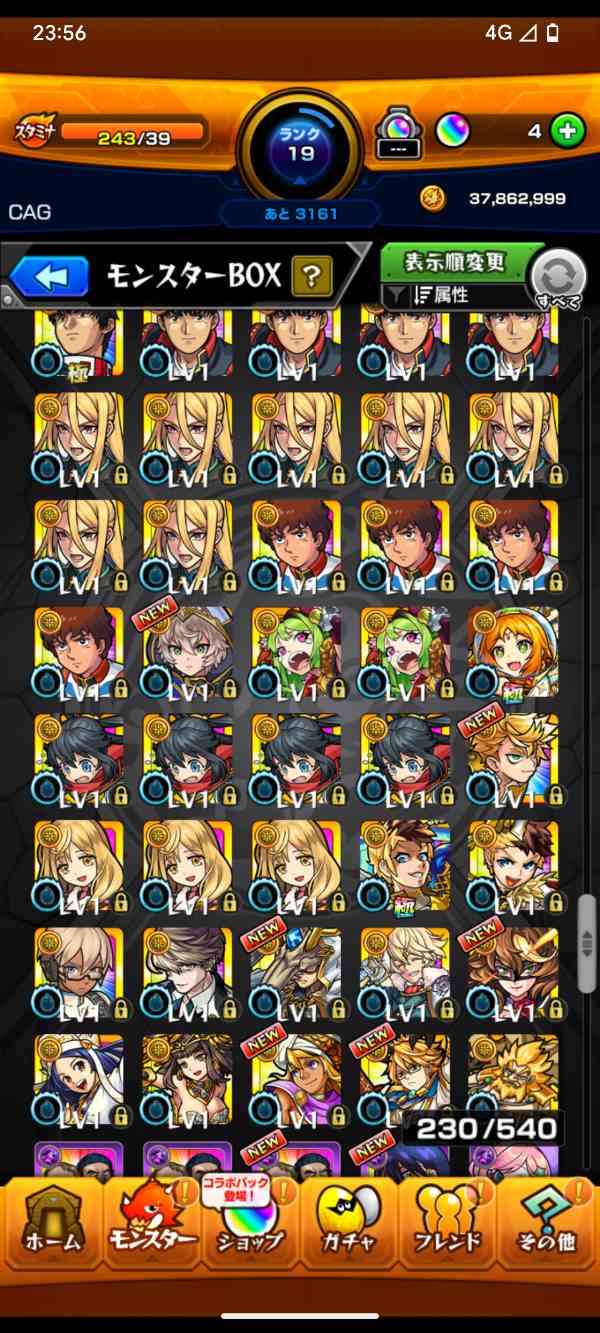Go to the ガチャ tab
600x1333 pixels.
pos(349,1225)
